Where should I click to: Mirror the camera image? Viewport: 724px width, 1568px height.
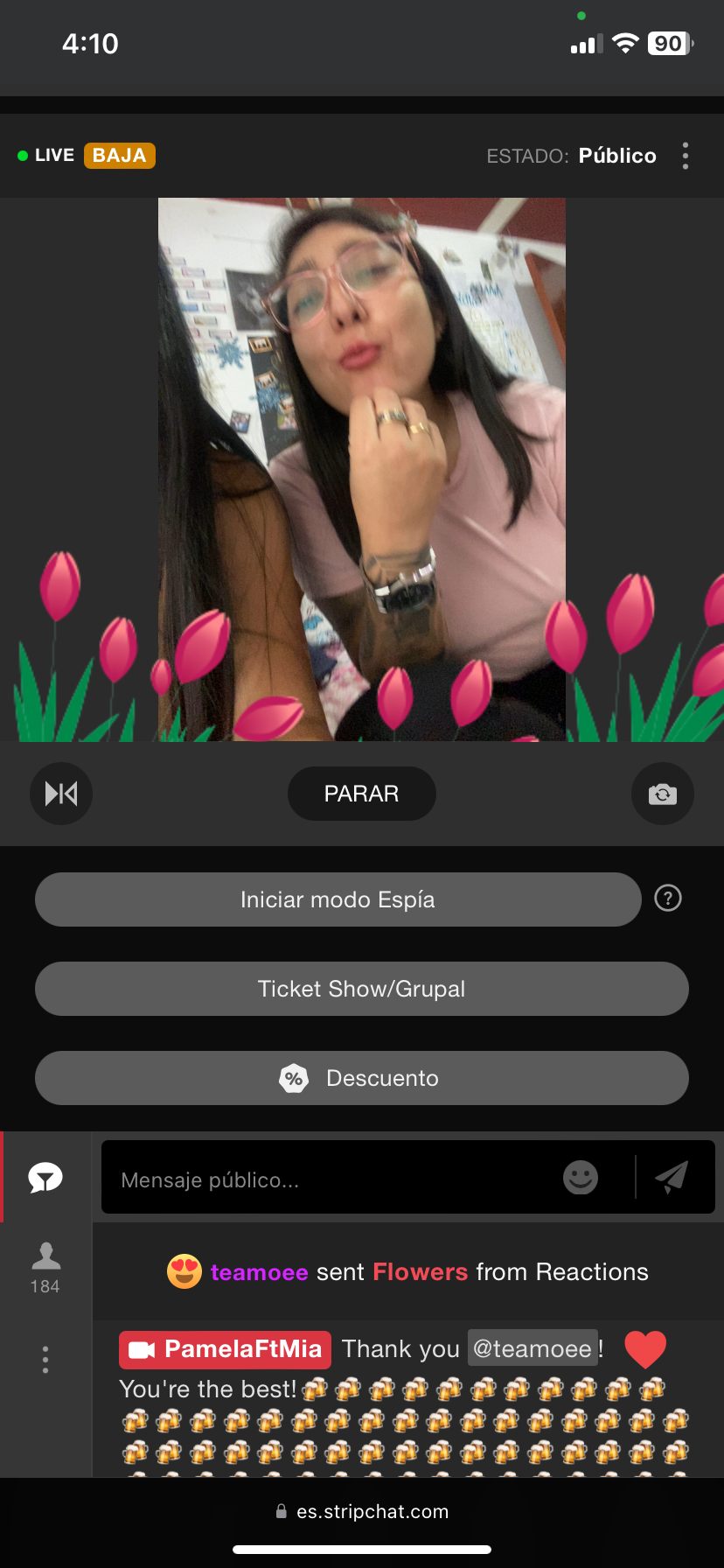(61, 794)
